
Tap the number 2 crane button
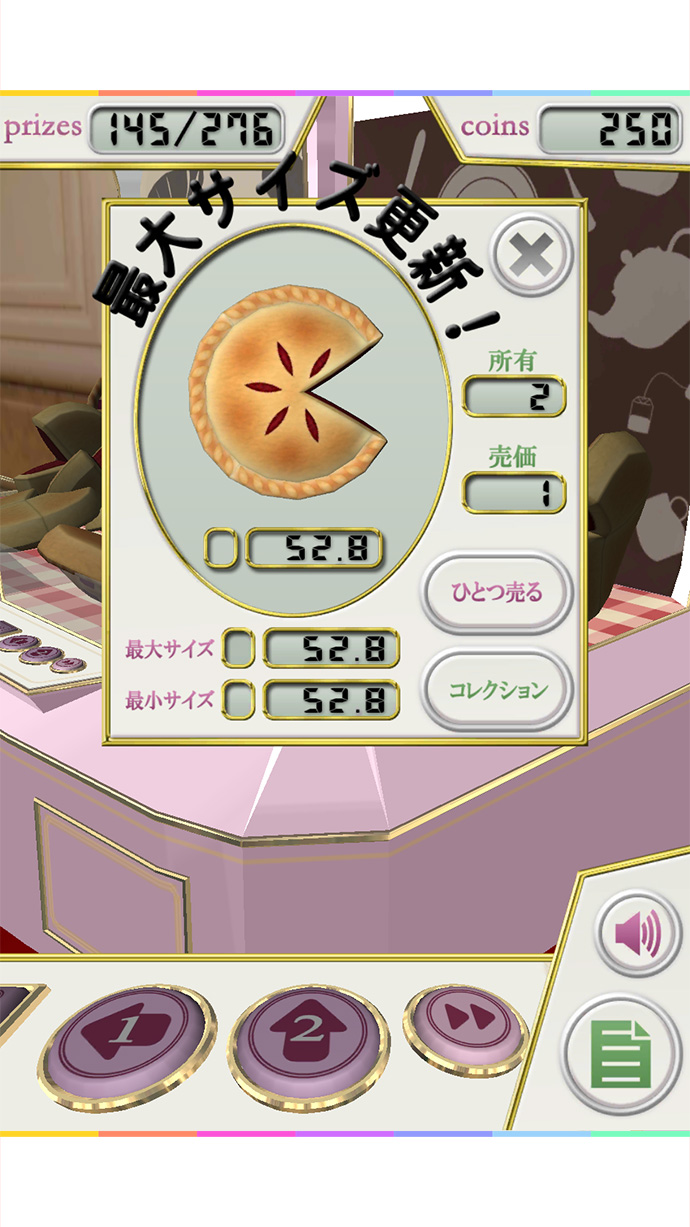[x=309, y=1030]
